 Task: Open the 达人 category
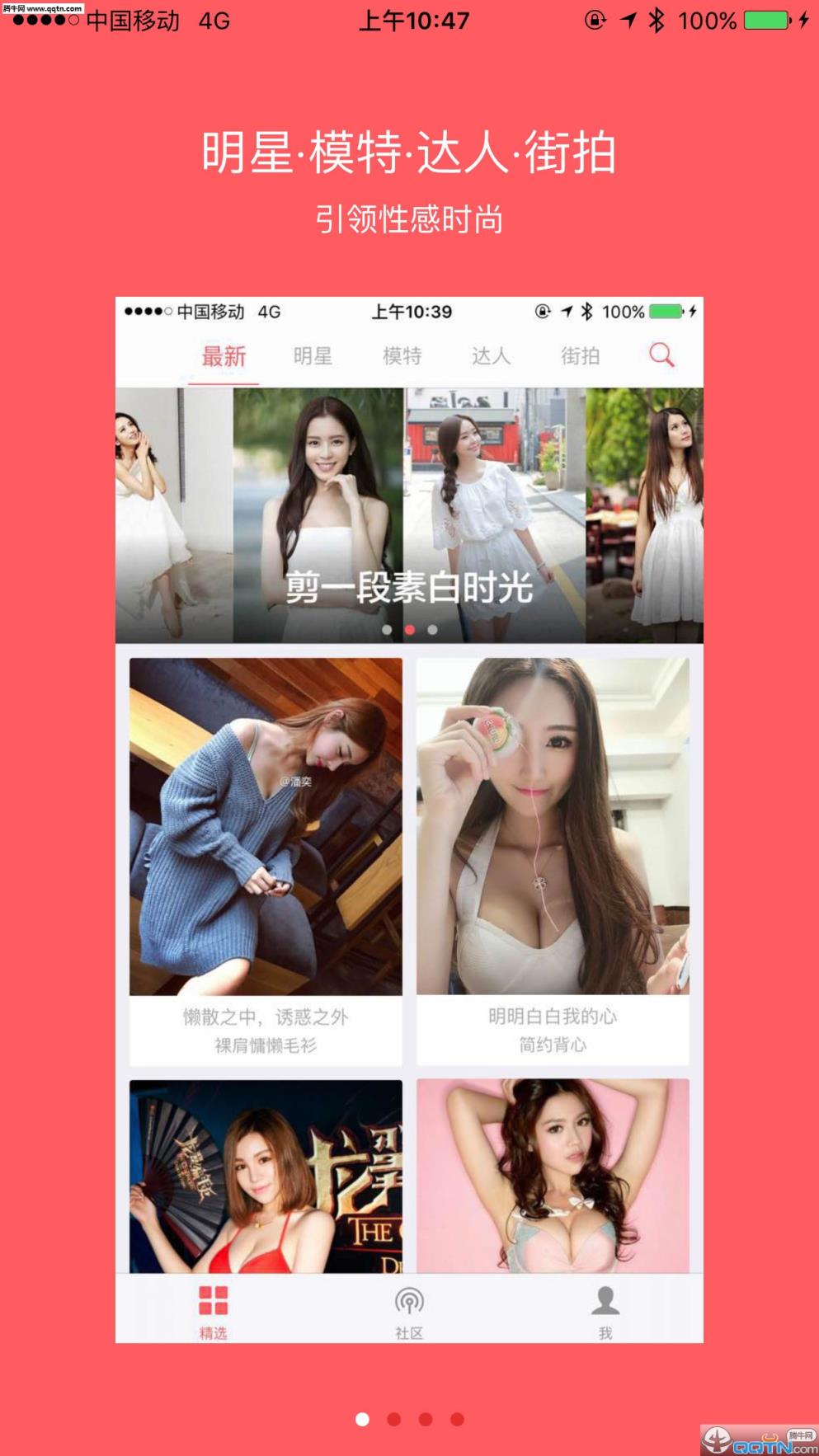pos(491,355)
